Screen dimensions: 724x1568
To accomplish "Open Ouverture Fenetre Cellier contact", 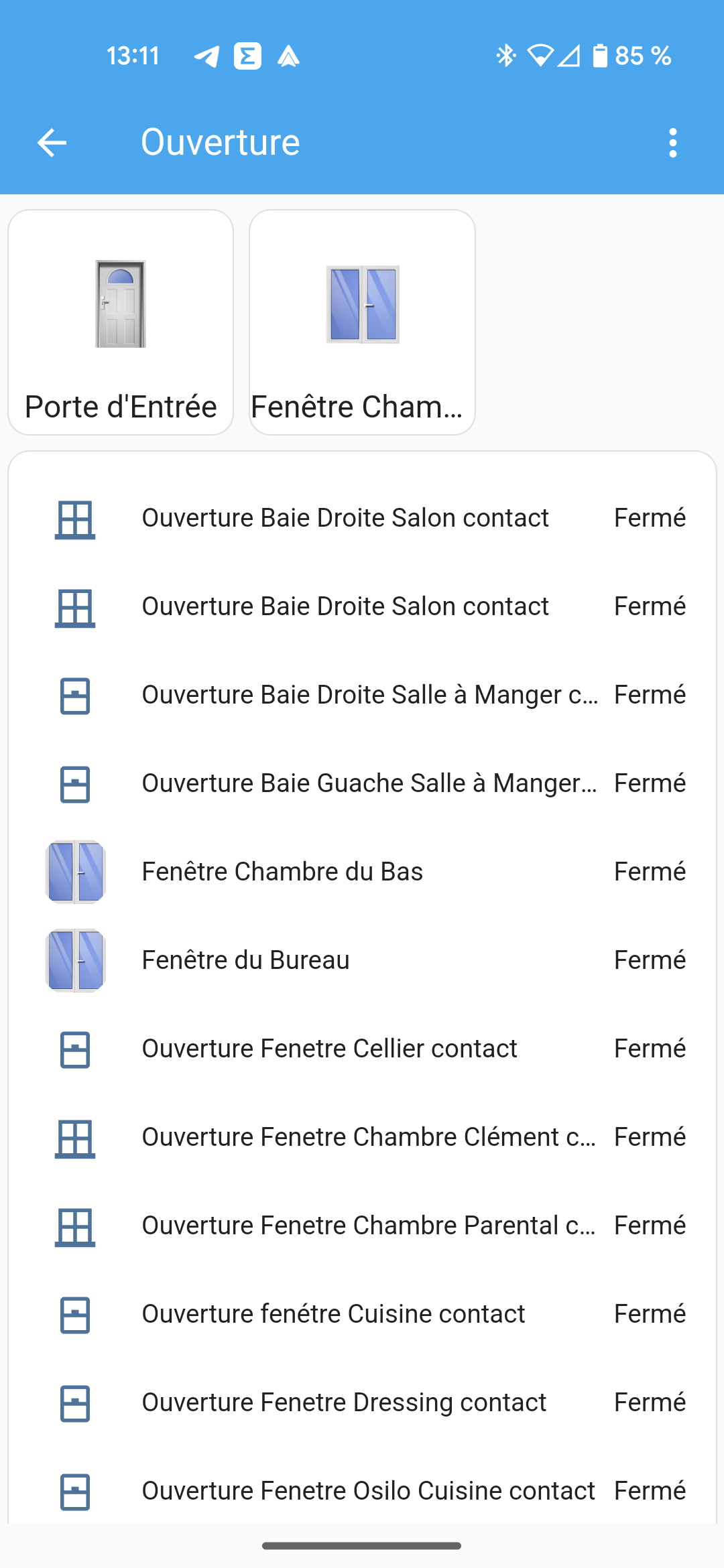I will click(x=362, y=1049).
